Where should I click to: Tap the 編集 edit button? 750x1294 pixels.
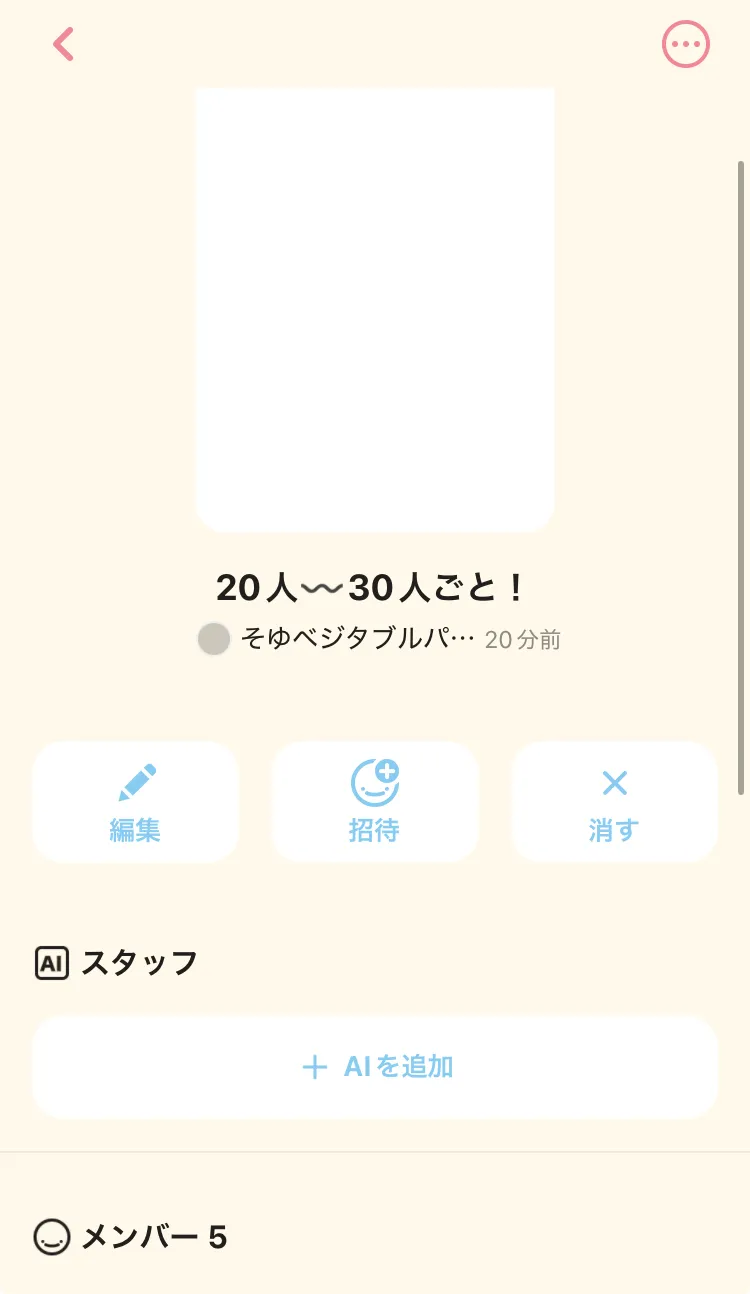pos(136,802)
